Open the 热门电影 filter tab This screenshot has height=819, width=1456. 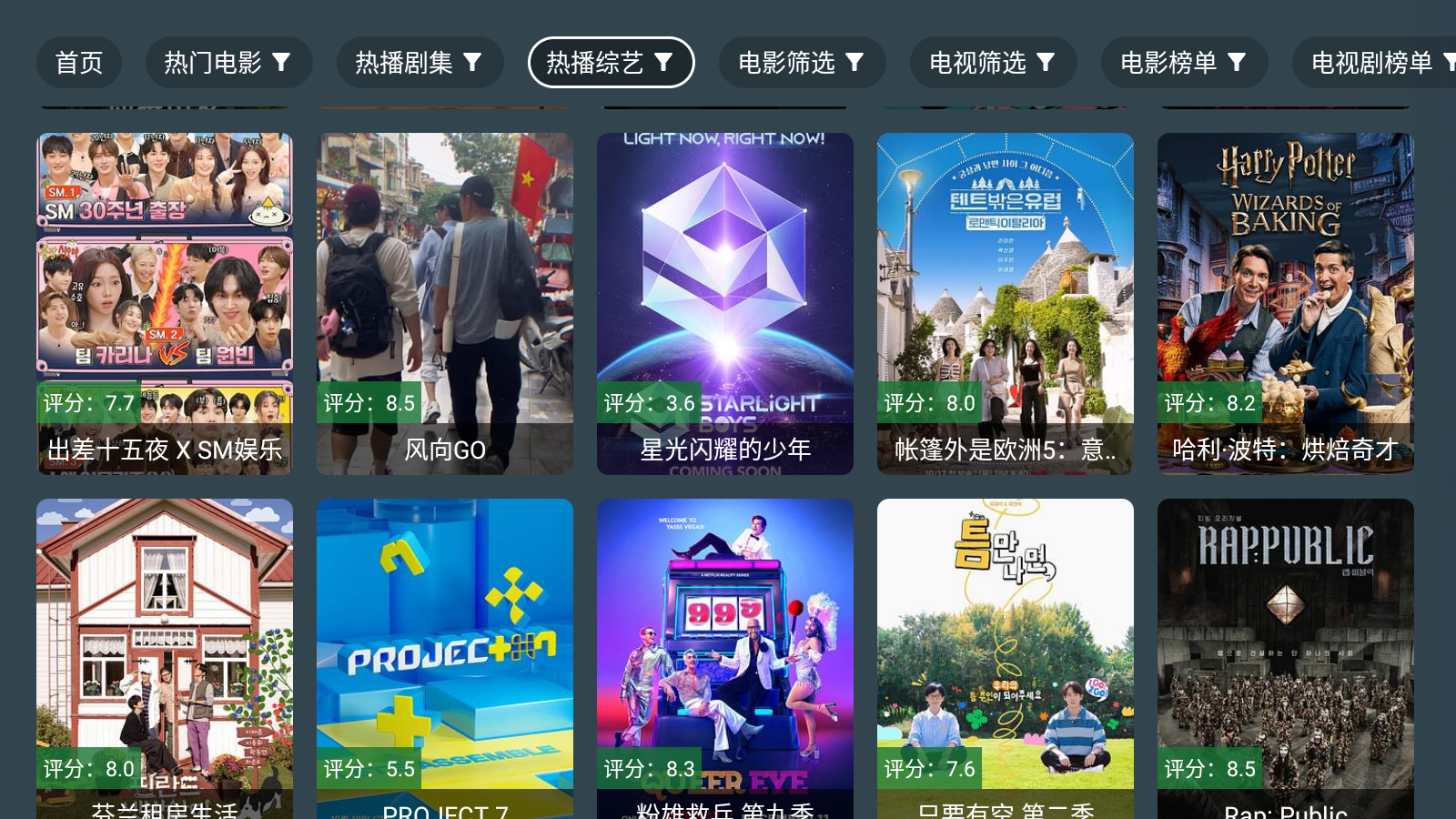click(x=228, y=63)
